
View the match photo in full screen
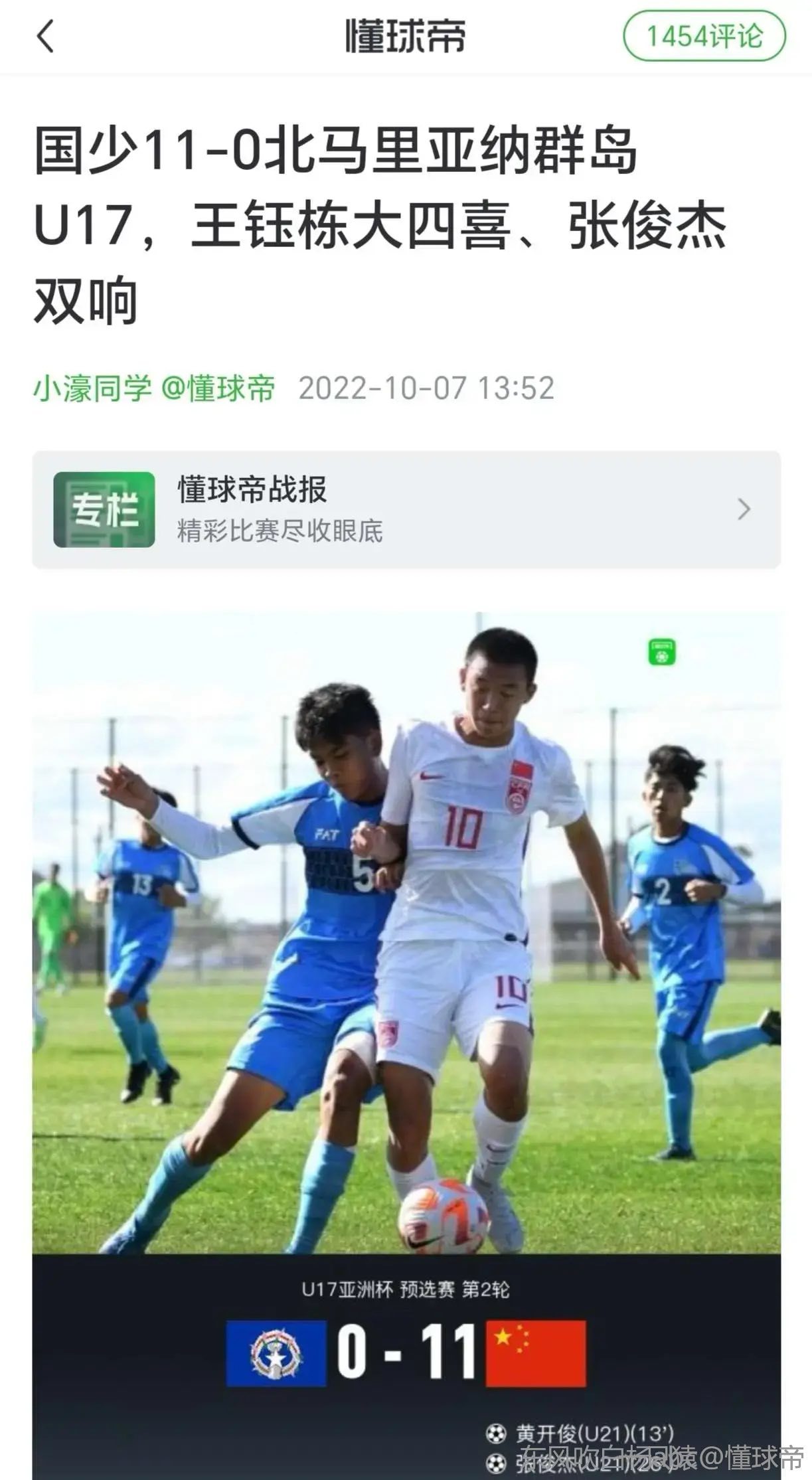pyautogui.click(x=406, y=930)
